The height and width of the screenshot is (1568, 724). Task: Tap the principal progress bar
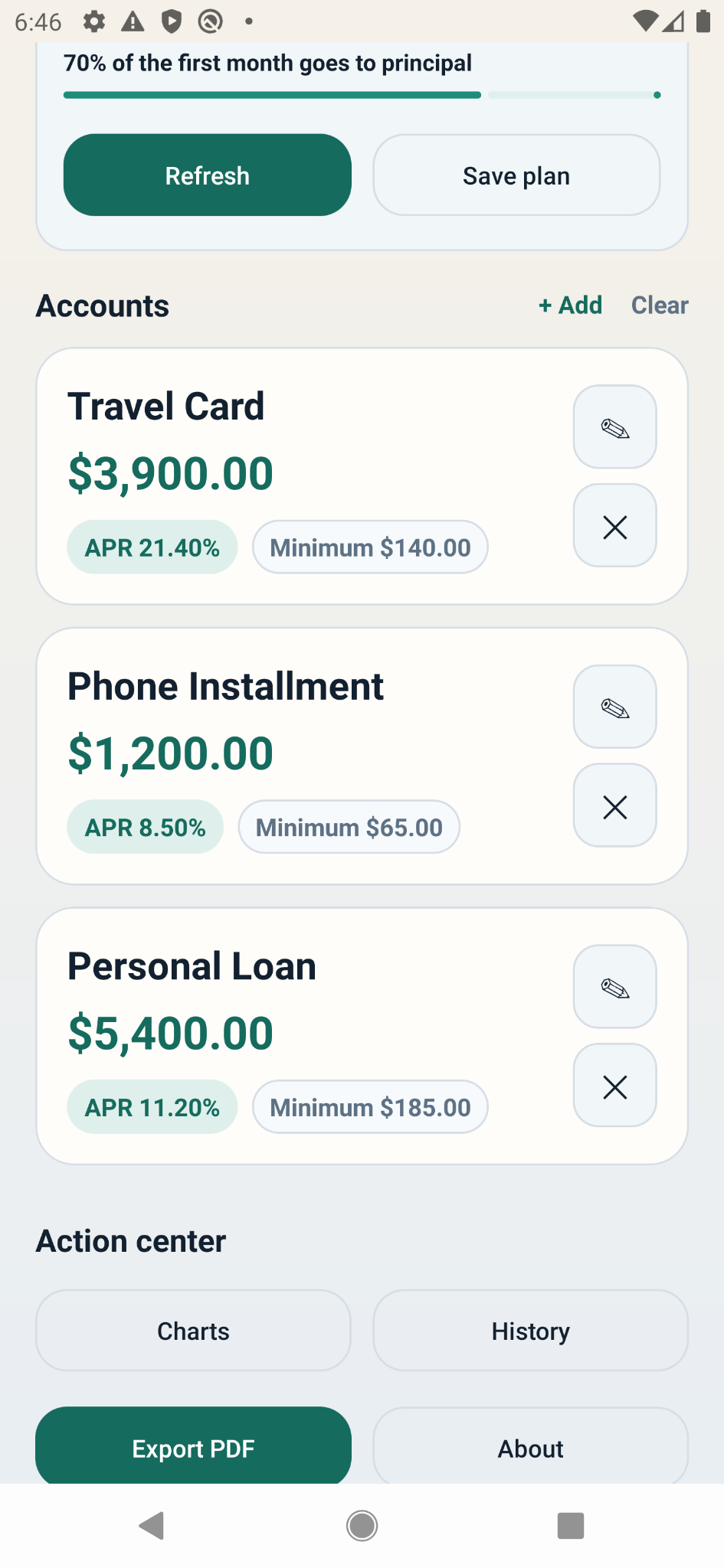(362, 94)
